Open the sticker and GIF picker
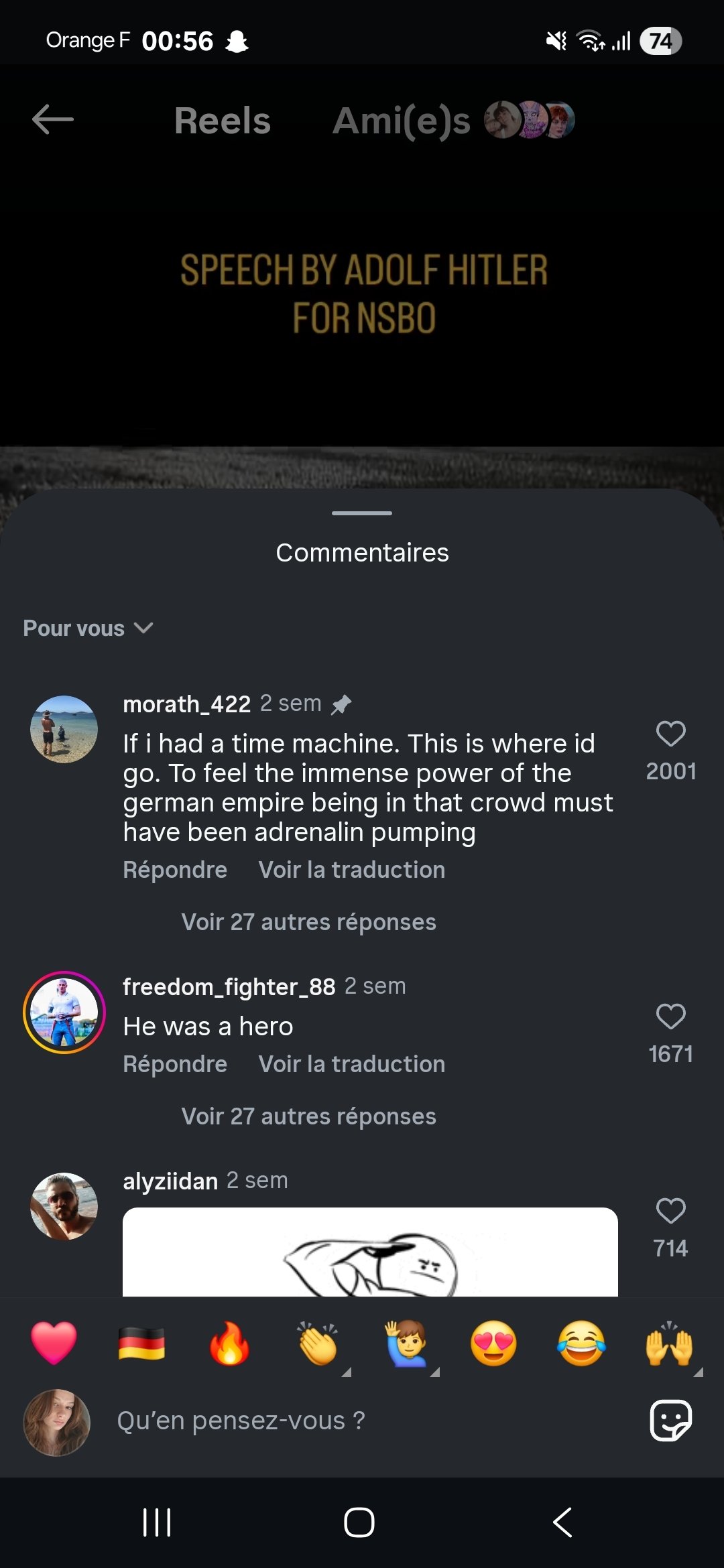The width and height of the screenshot is (724, 1568). click(670, 1421)
